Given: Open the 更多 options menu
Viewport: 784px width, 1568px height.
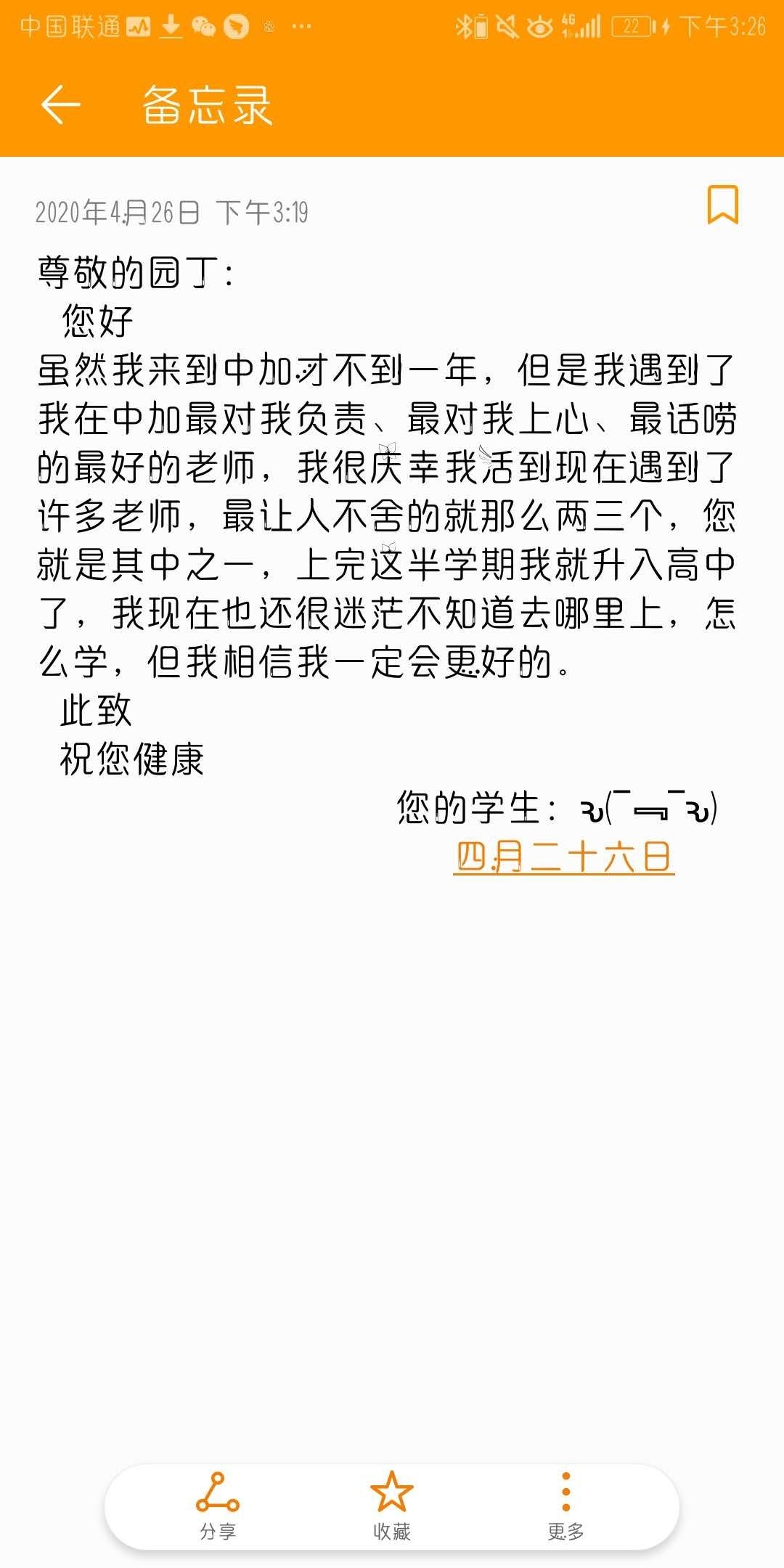Looking at the screenshot, I should tap(566, 1506).
